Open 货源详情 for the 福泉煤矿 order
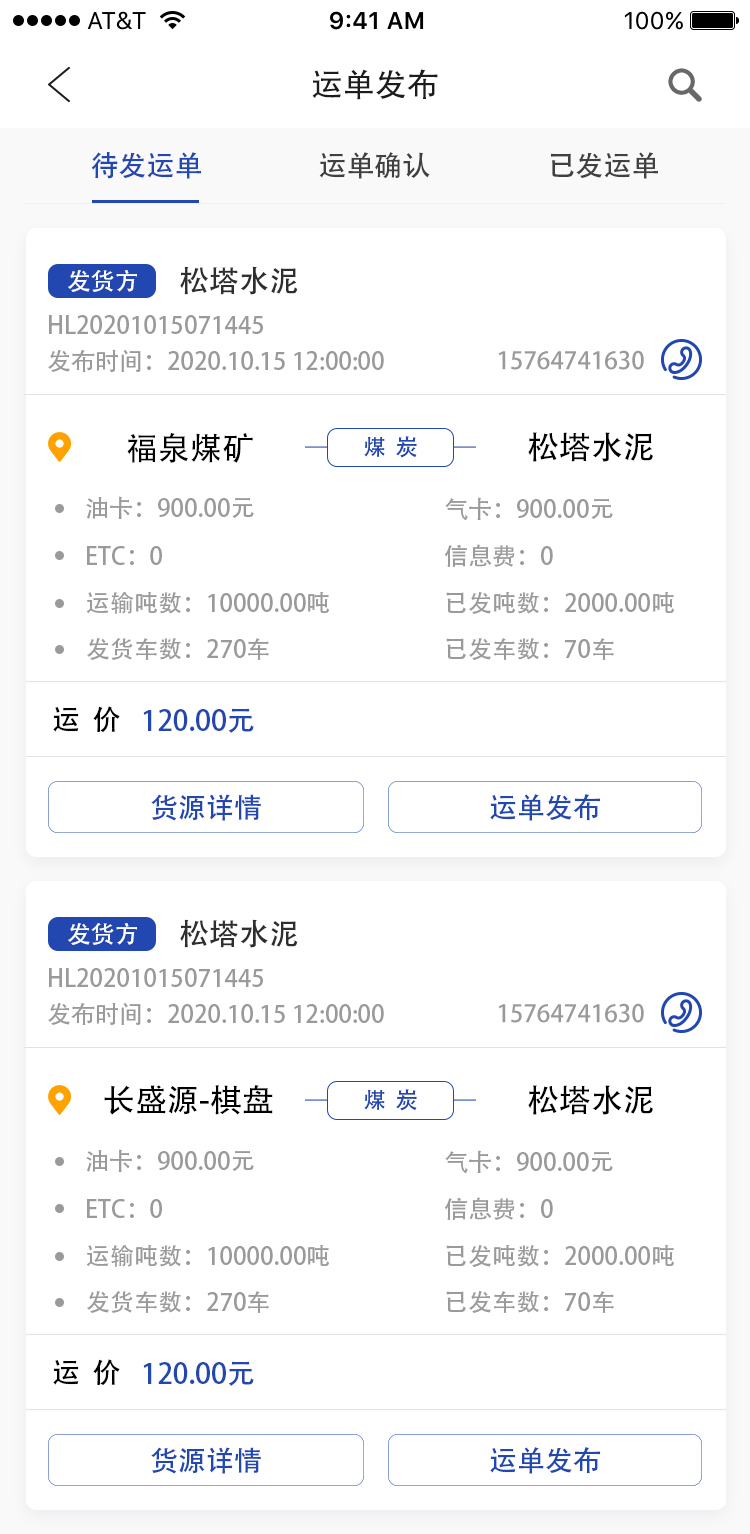Viewport: 750px width, 1534px height. [206, 807]
